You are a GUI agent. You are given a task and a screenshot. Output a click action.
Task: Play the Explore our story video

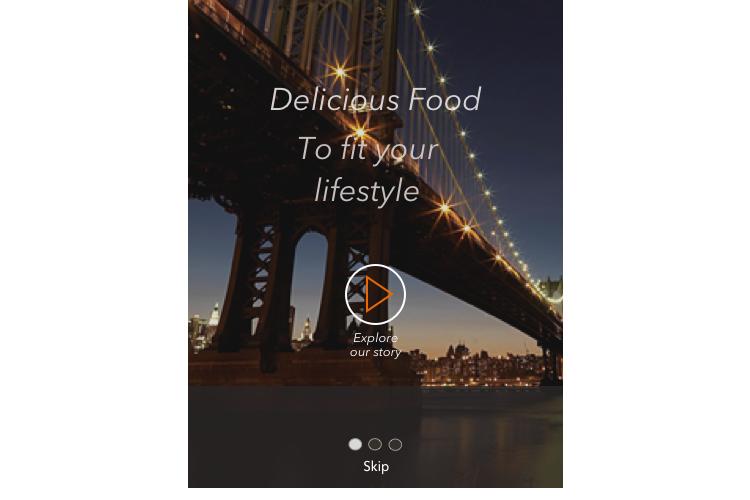[375, 294]
